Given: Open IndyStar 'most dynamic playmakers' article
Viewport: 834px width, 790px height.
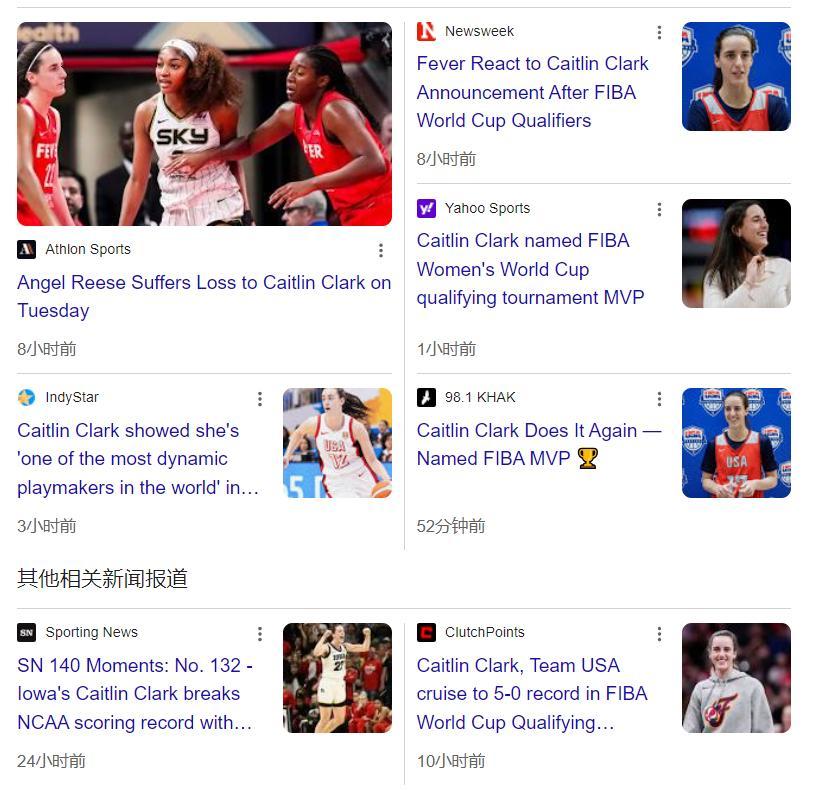Looking at the screenshot, I should click(x=138, y=459).
